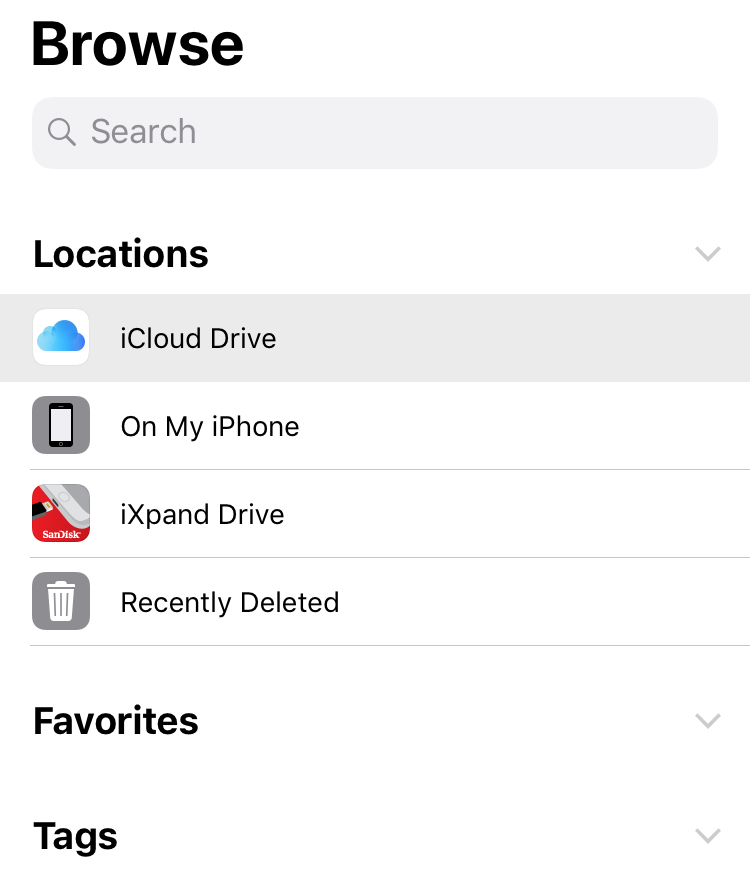Collapse the Tags section

pos(707,836)
